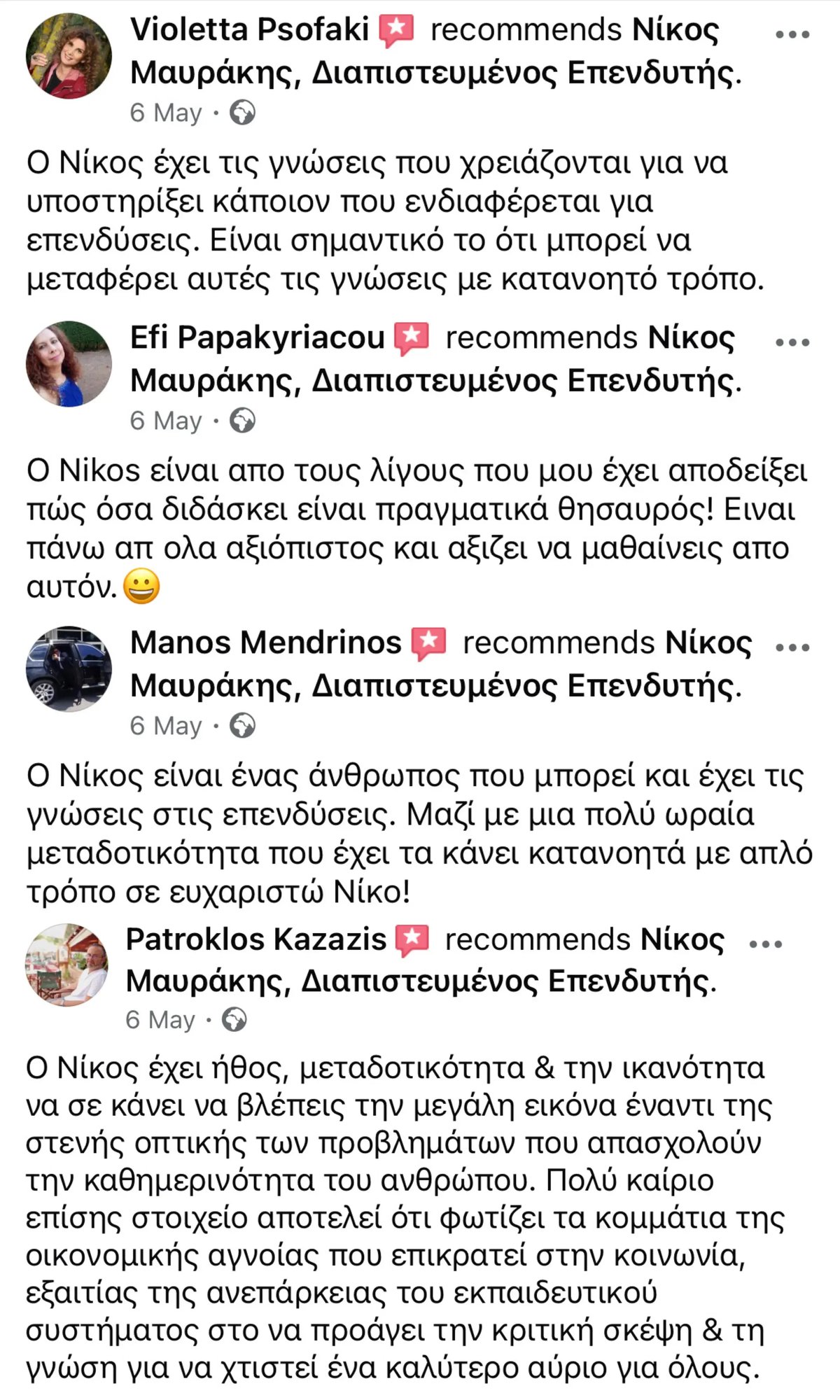This screenshot has height=1400, width=840.
Task: Click the globe icon on Efi Papakyriacou's post
Action: tap(241, 419)
